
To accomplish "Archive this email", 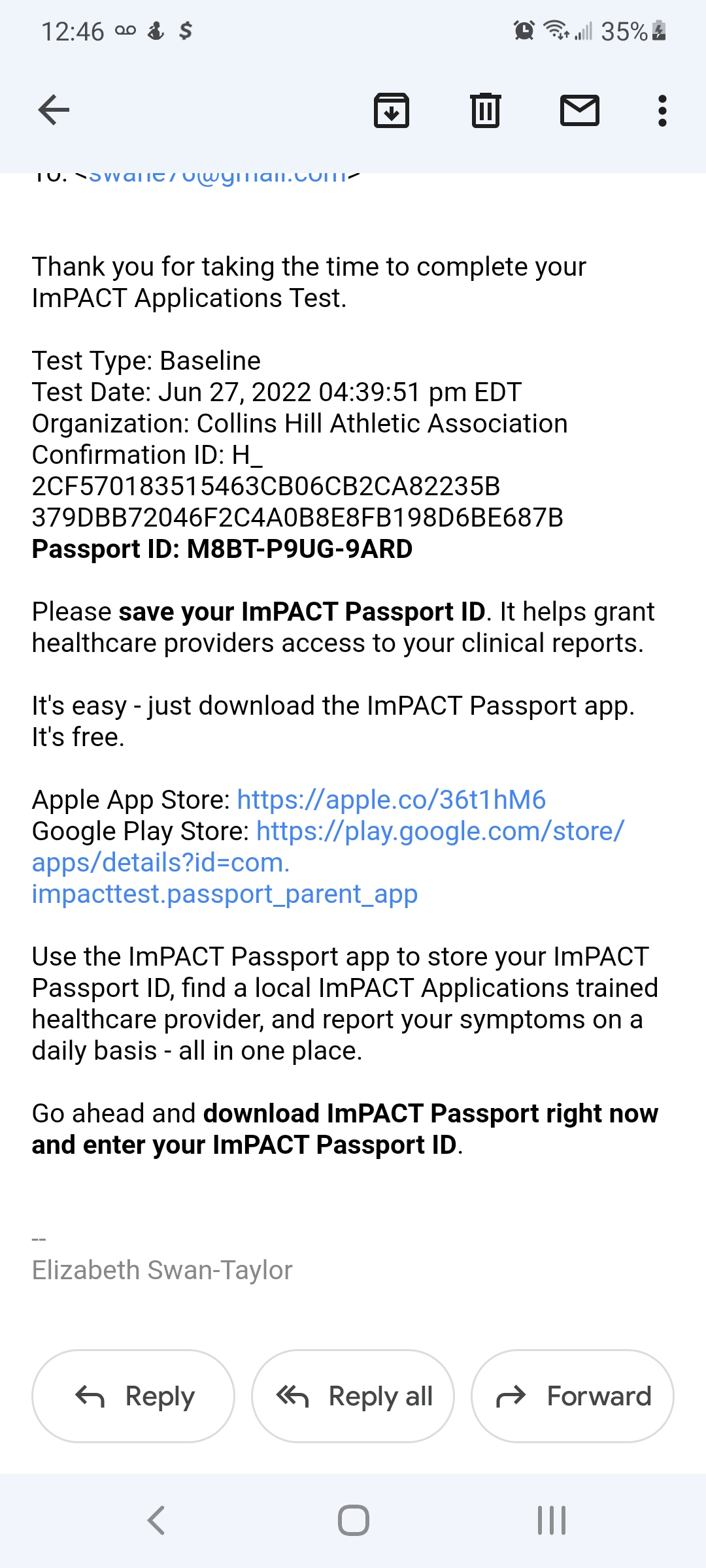I will (x=391, y=110).
